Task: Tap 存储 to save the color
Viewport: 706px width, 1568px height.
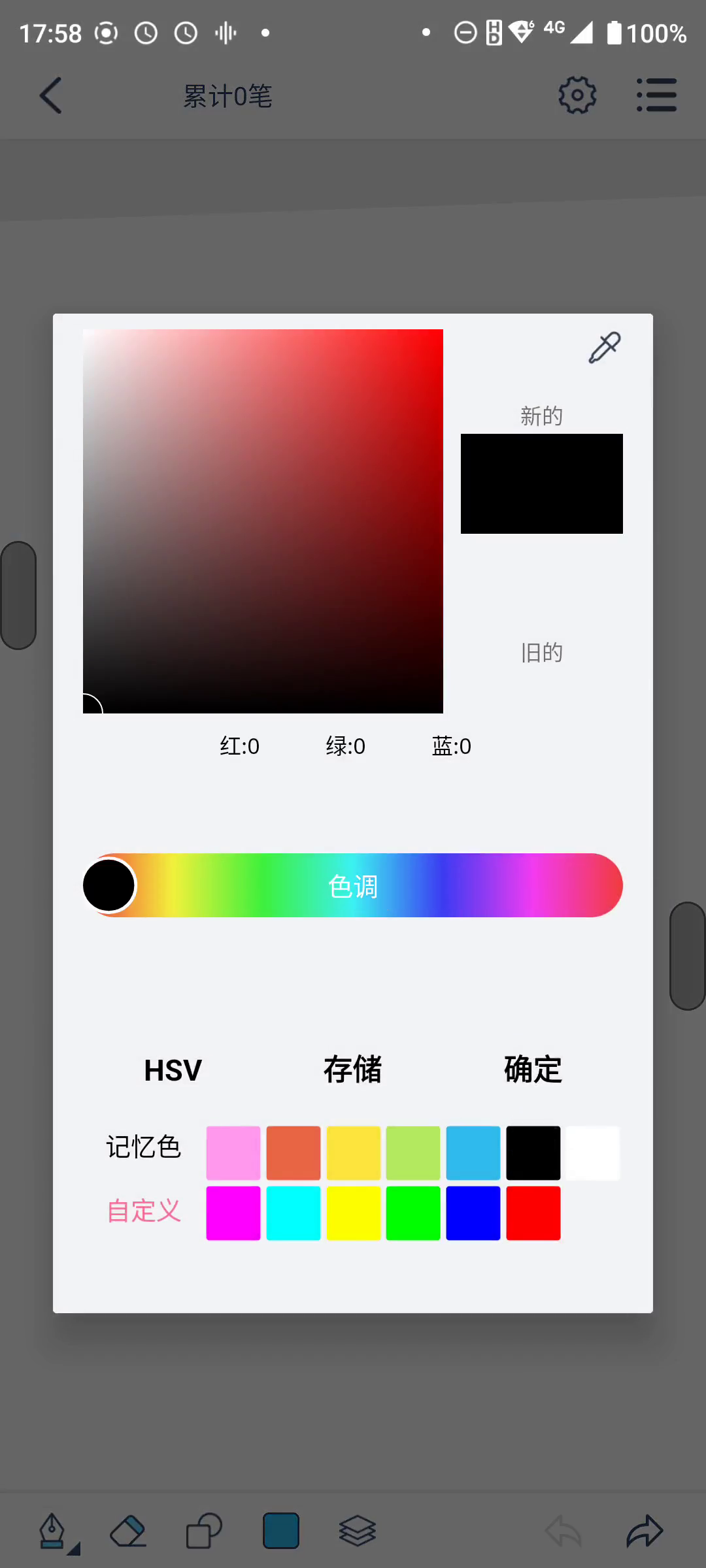Action: [x=352, y=1070]
